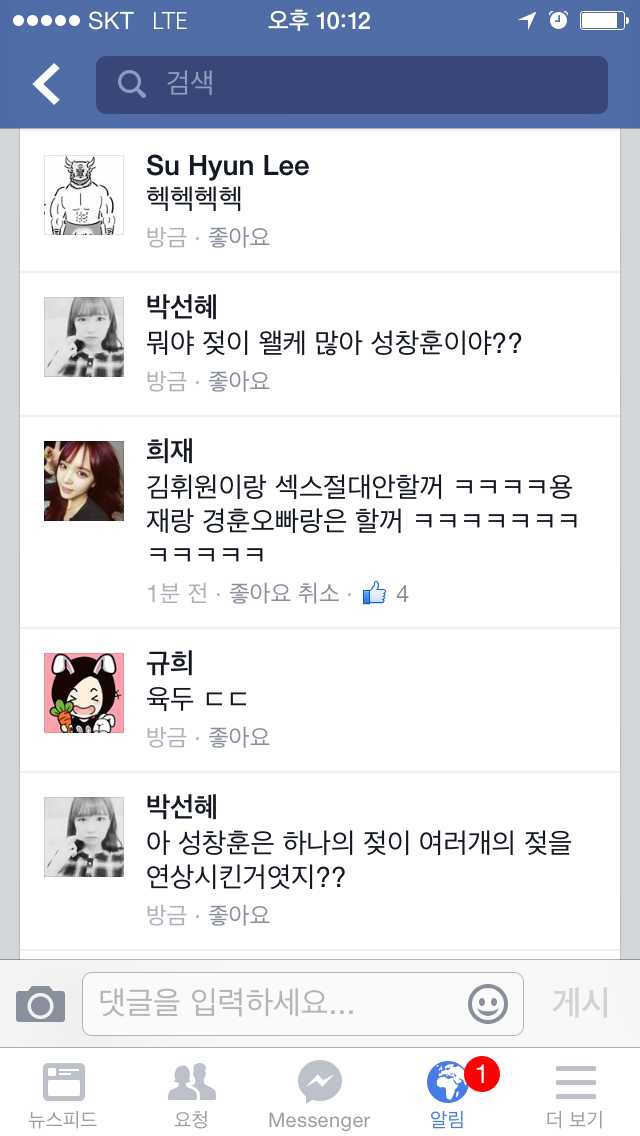Viewport: 640px width, 1136px height.
Task: Like Su Hyun Lee's comment
Action: point(239,238)
